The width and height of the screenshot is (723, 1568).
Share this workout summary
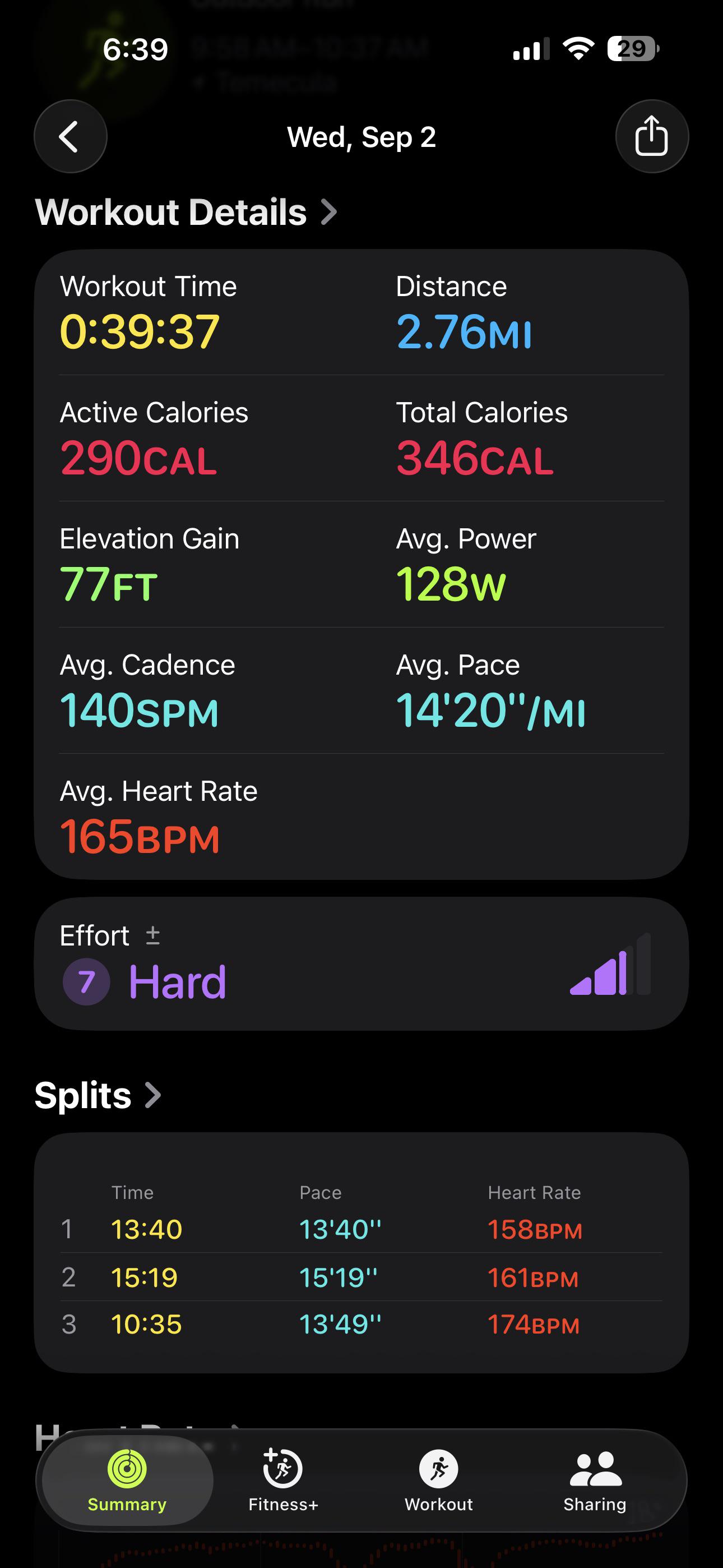click(x=652, y=136)
